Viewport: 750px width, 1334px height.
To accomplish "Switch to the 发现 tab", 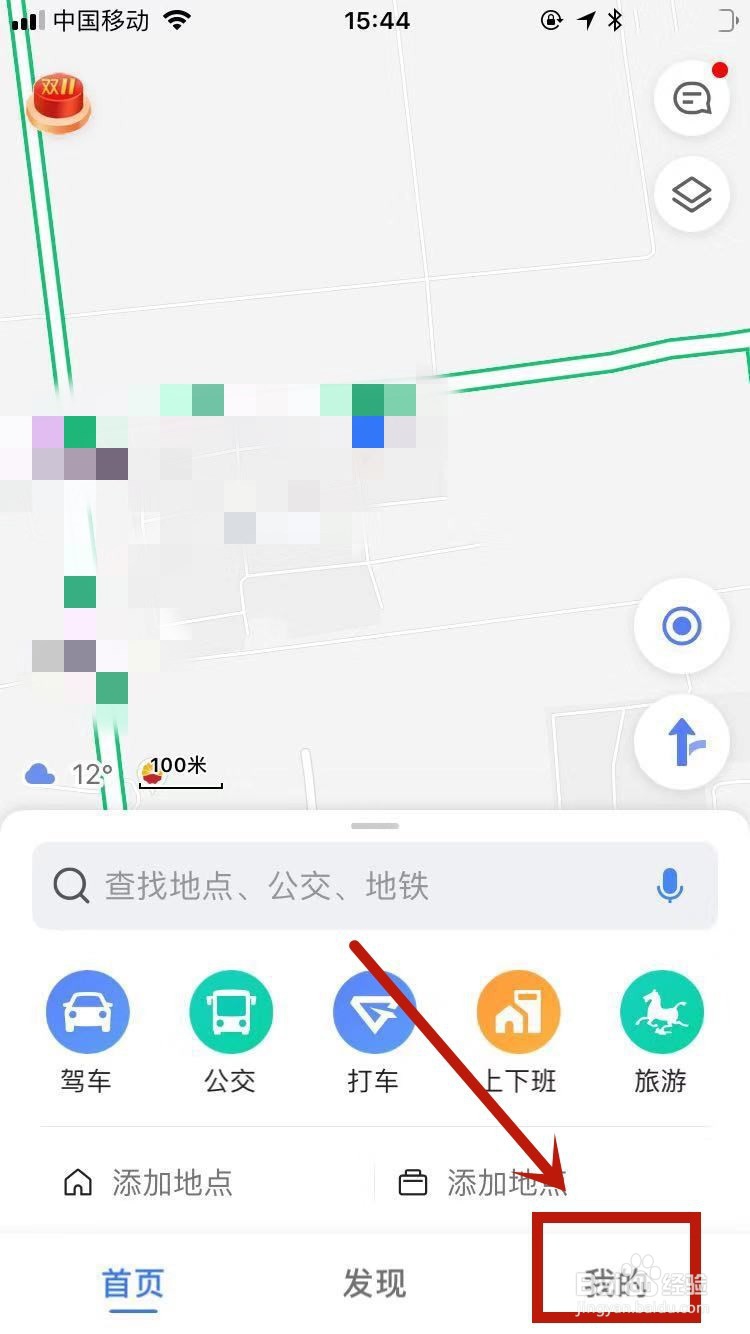I will pos(374,1283).
